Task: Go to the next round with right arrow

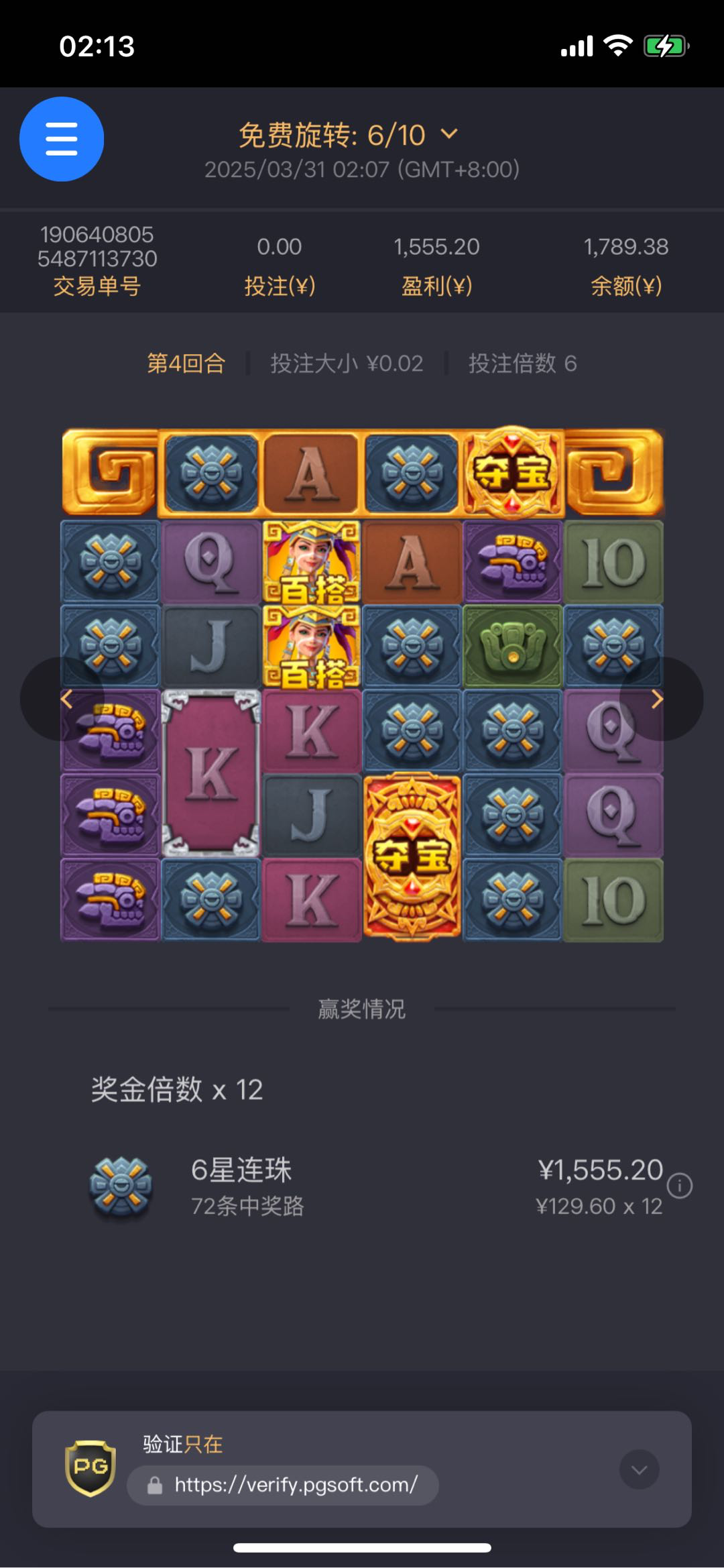Action: click(658, 699)
